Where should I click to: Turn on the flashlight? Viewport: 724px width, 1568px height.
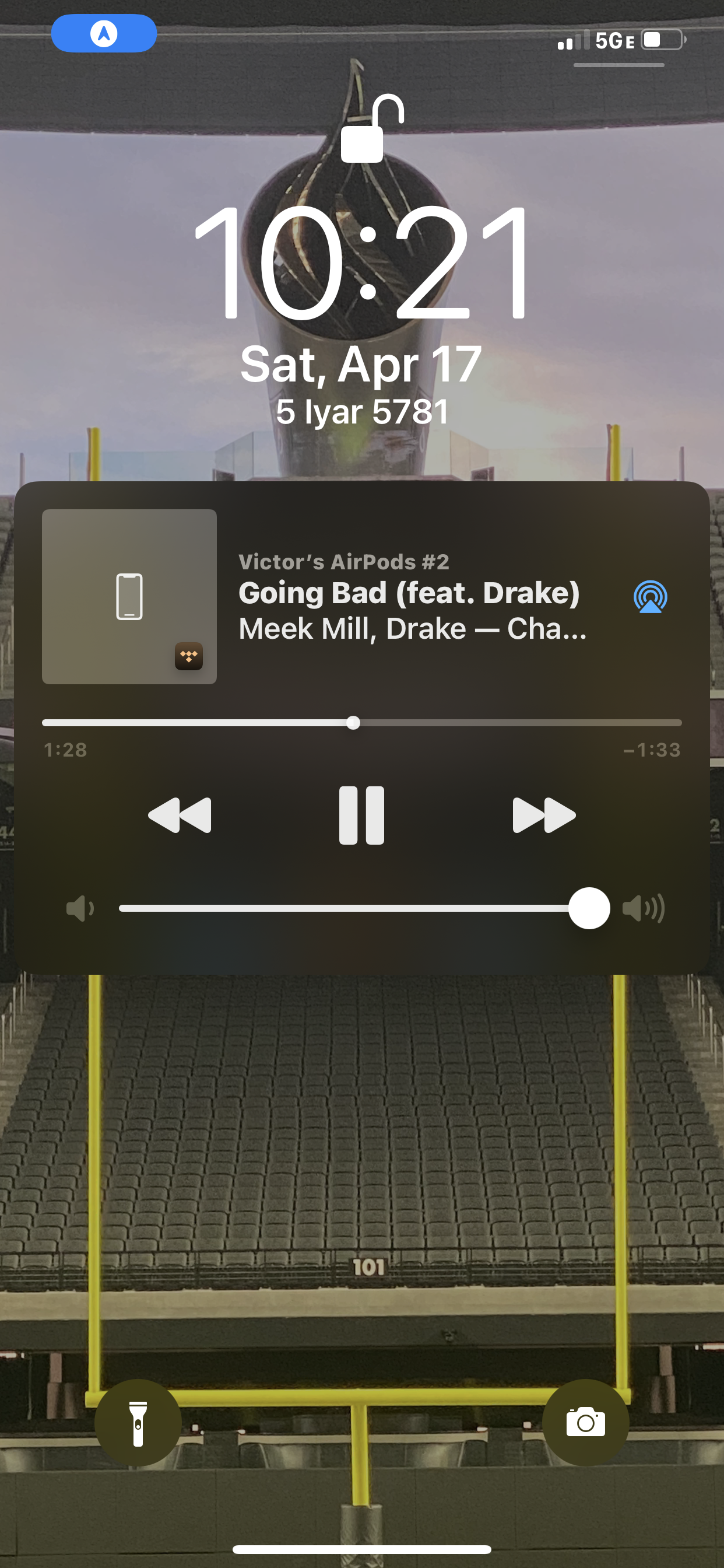pos(138,1423)
